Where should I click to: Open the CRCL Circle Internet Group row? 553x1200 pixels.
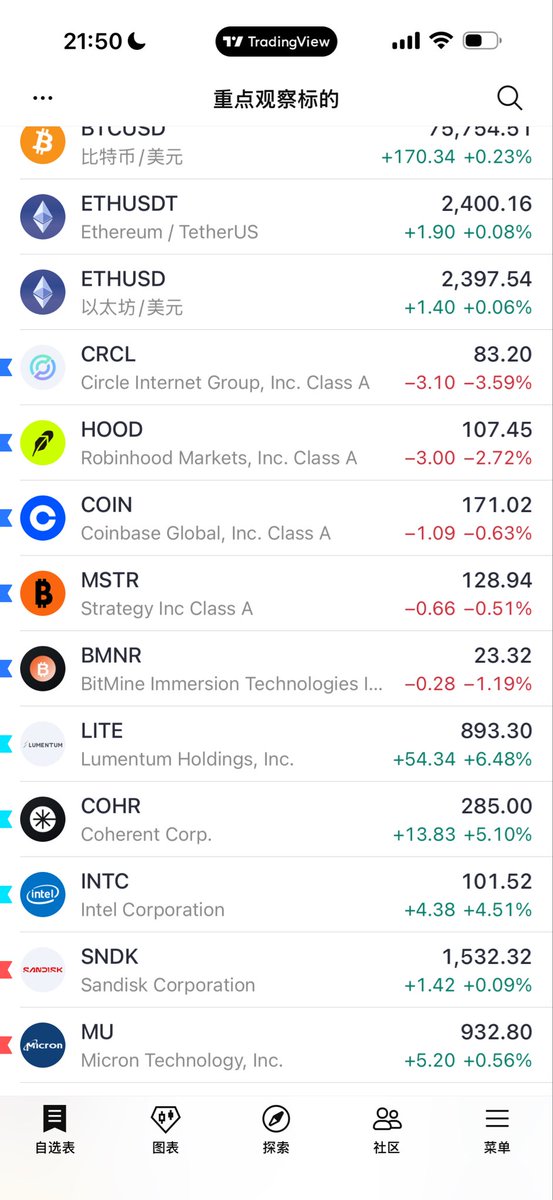[276, 368]
